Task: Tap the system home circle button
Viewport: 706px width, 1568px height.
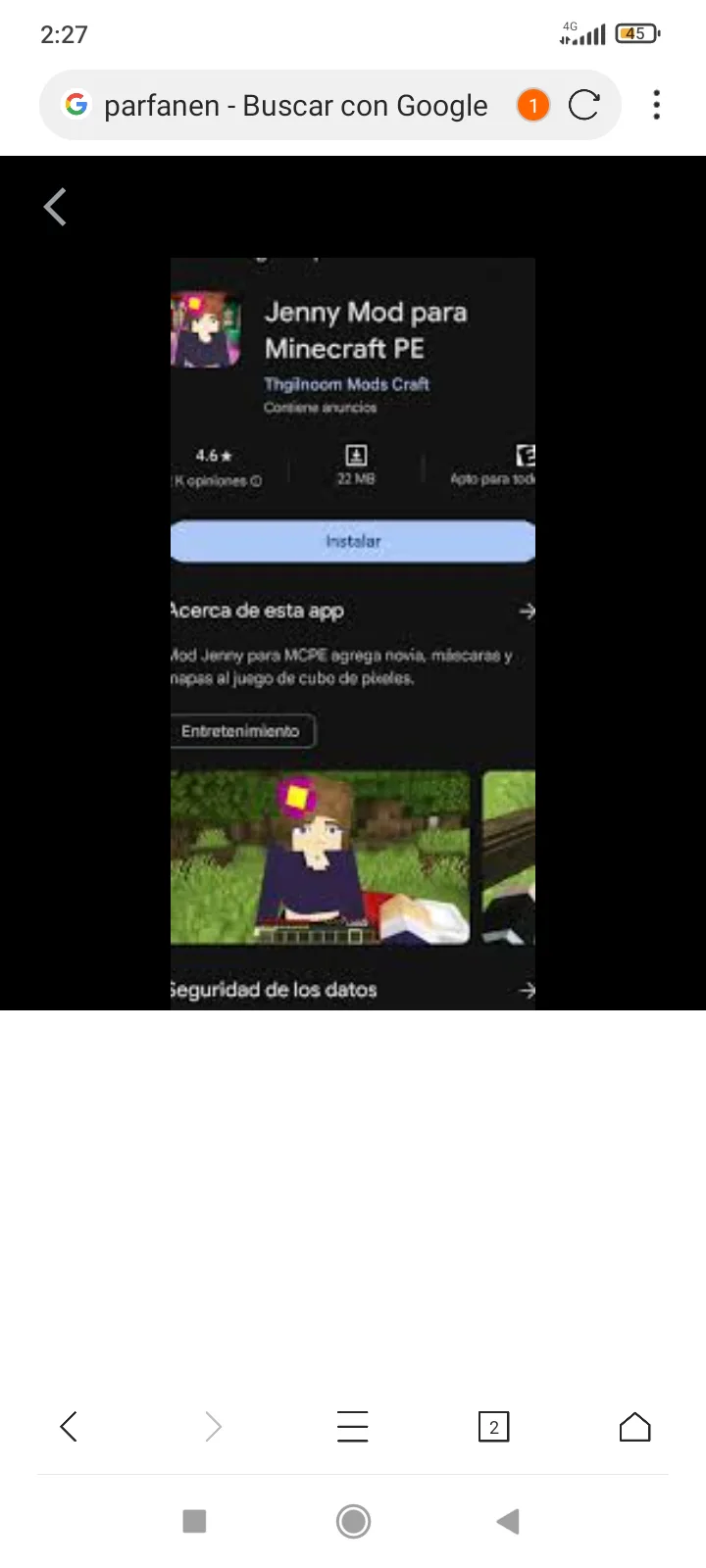Action: pos(353,1521)
